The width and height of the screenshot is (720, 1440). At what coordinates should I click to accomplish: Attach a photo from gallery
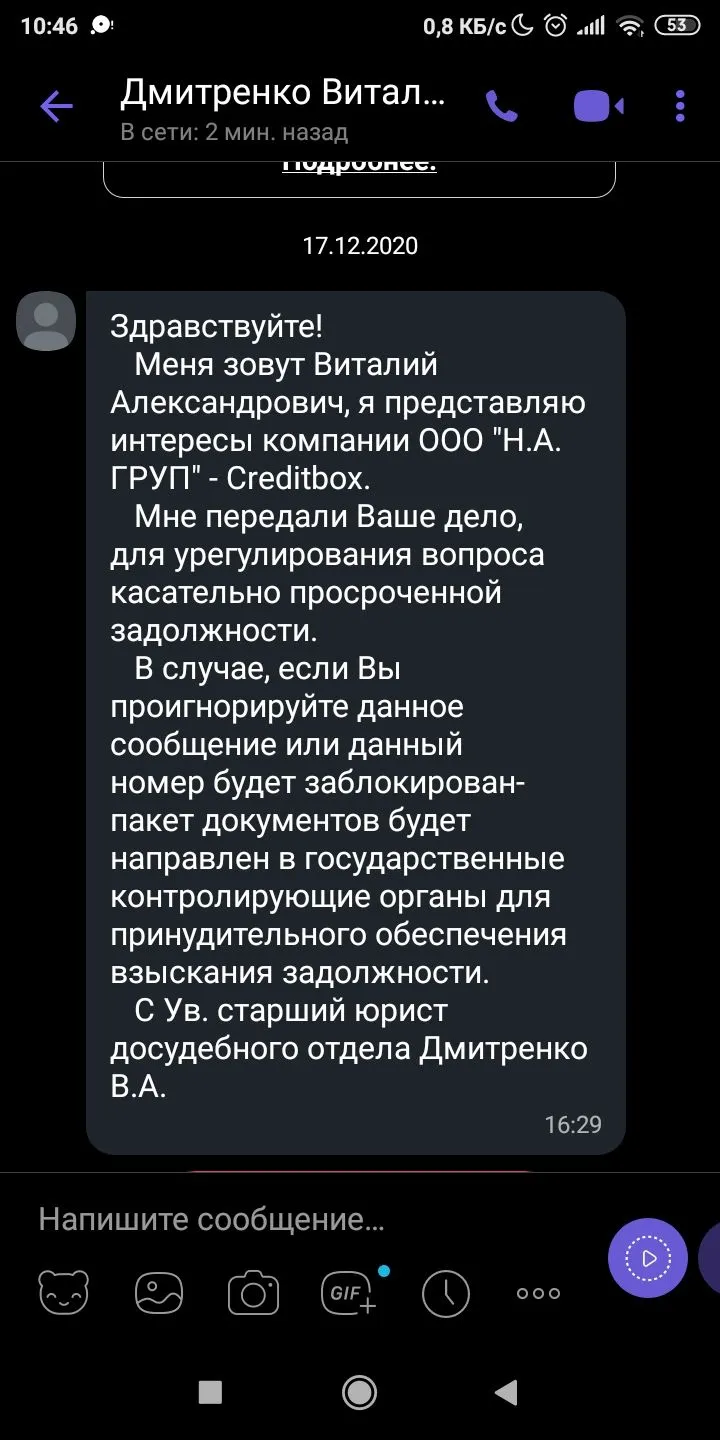(159, 1293)
